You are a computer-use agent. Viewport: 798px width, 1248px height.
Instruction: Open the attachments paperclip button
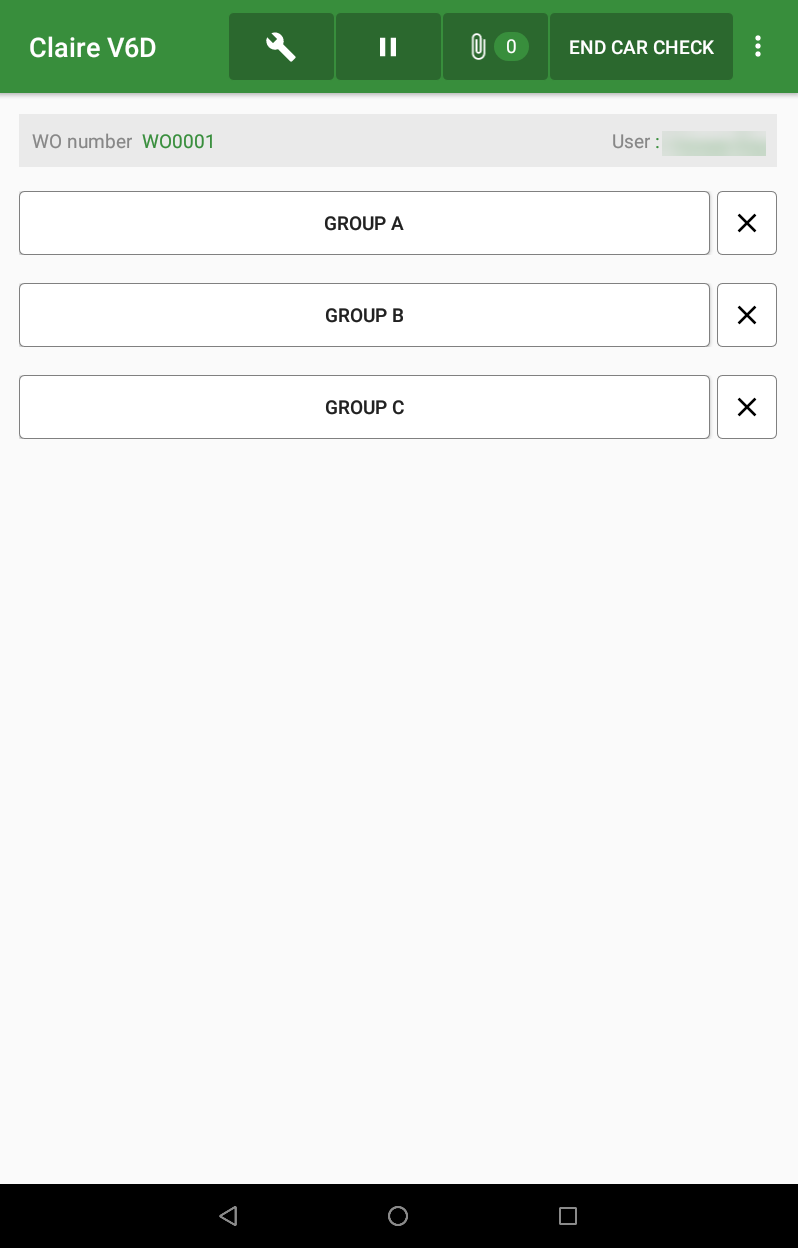pos(495,47)
